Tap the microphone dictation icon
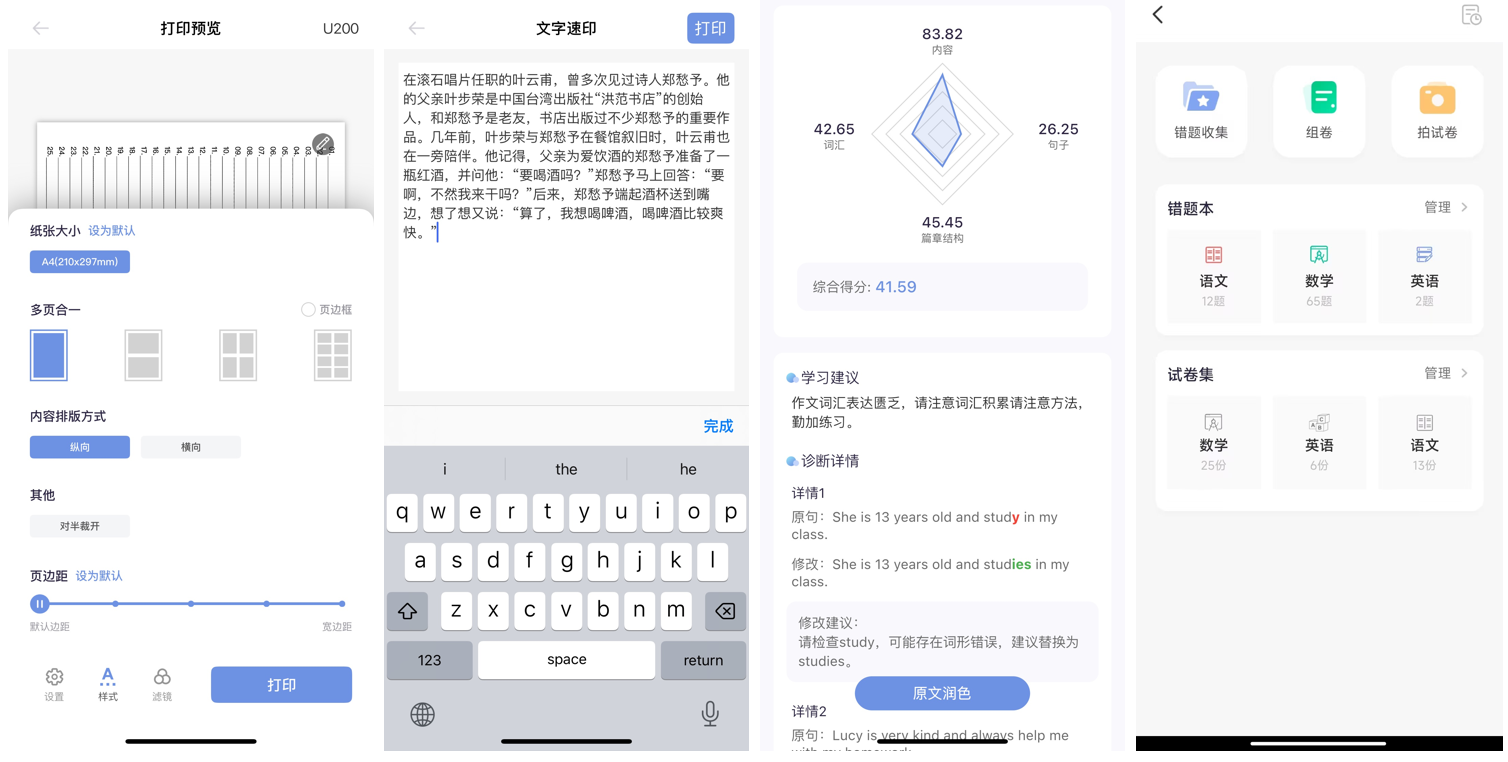1508x762 pixels. pos(710,713)
